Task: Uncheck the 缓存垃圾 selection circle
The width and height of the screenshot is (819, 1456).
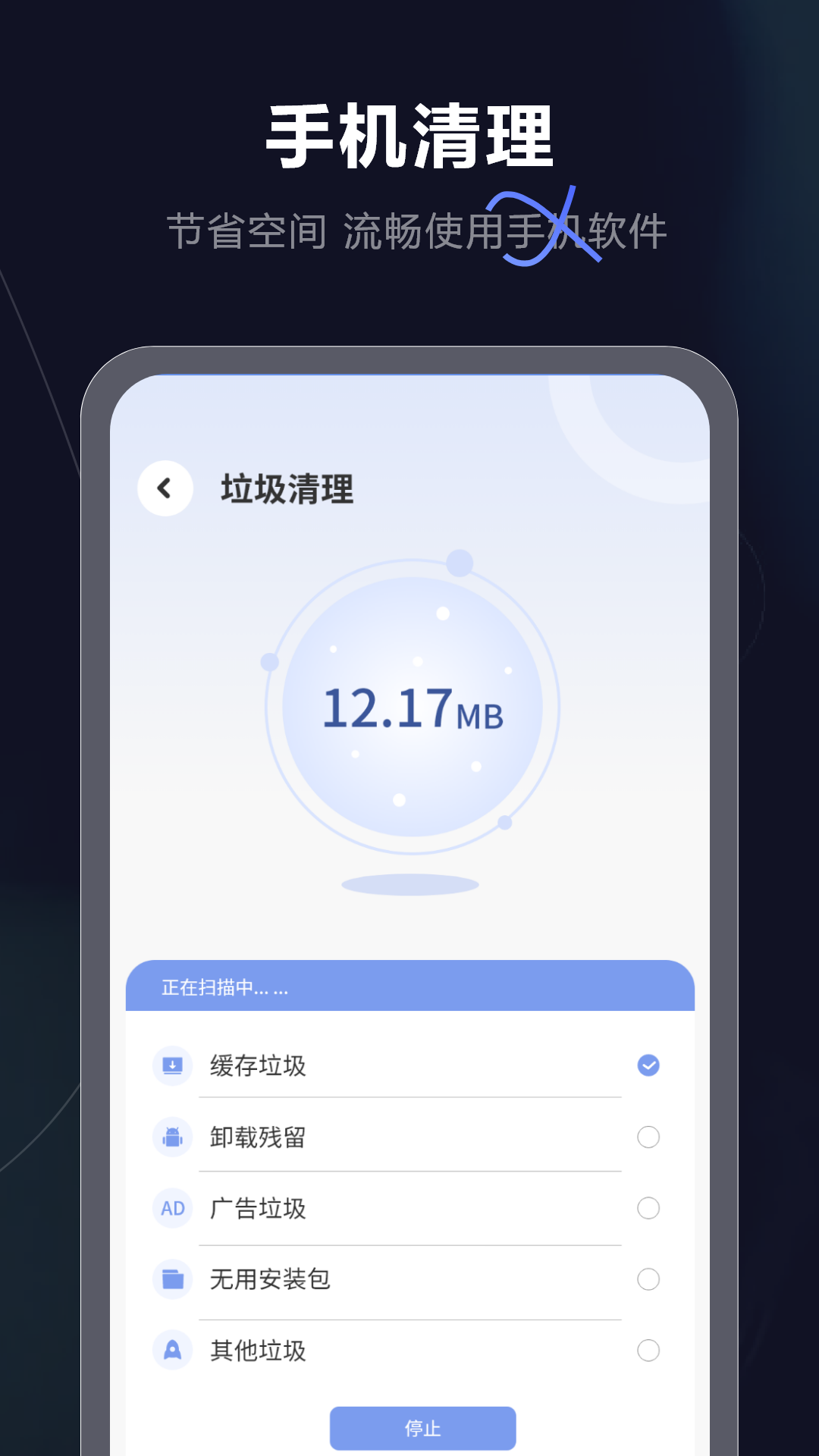Action: [648, 1065]
